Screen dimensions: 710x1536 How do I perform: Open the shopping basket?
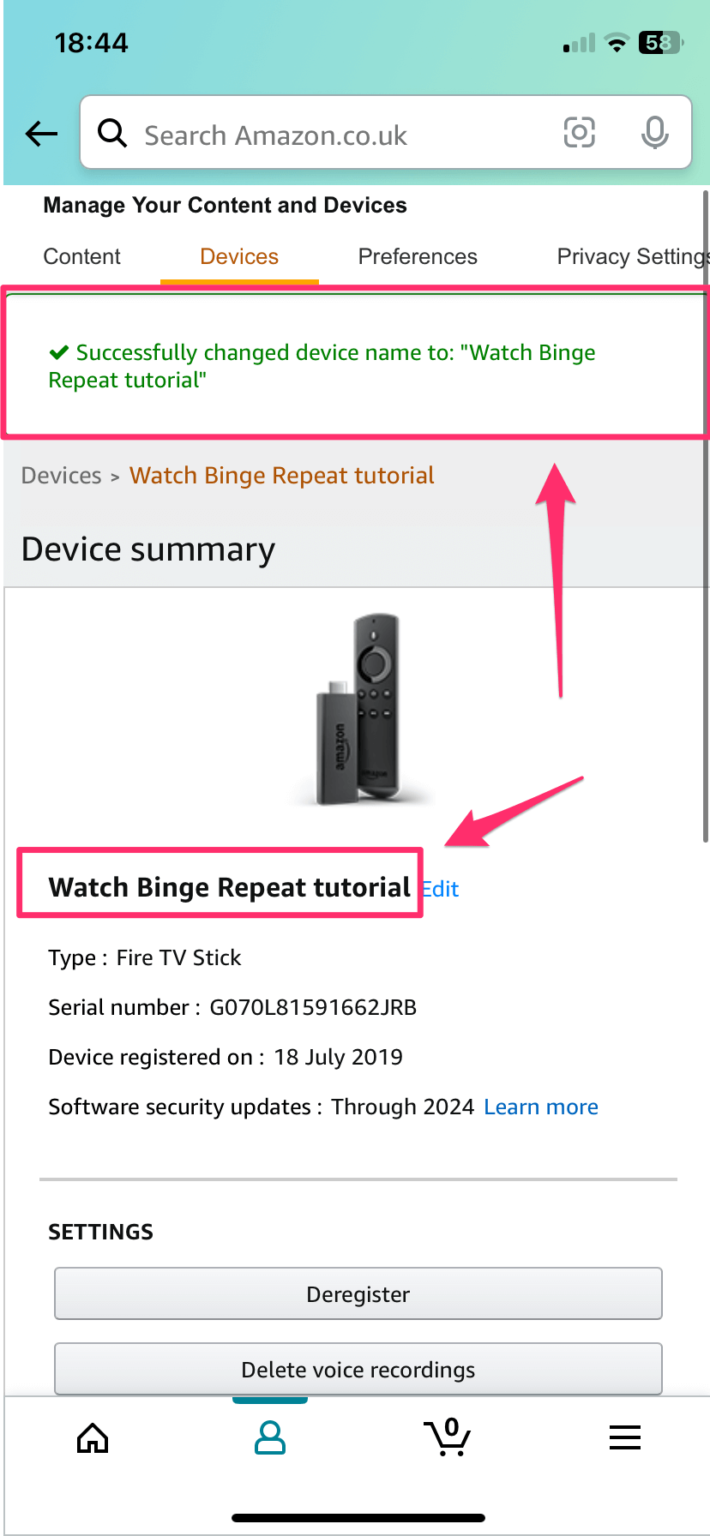tap(447, 1438)
